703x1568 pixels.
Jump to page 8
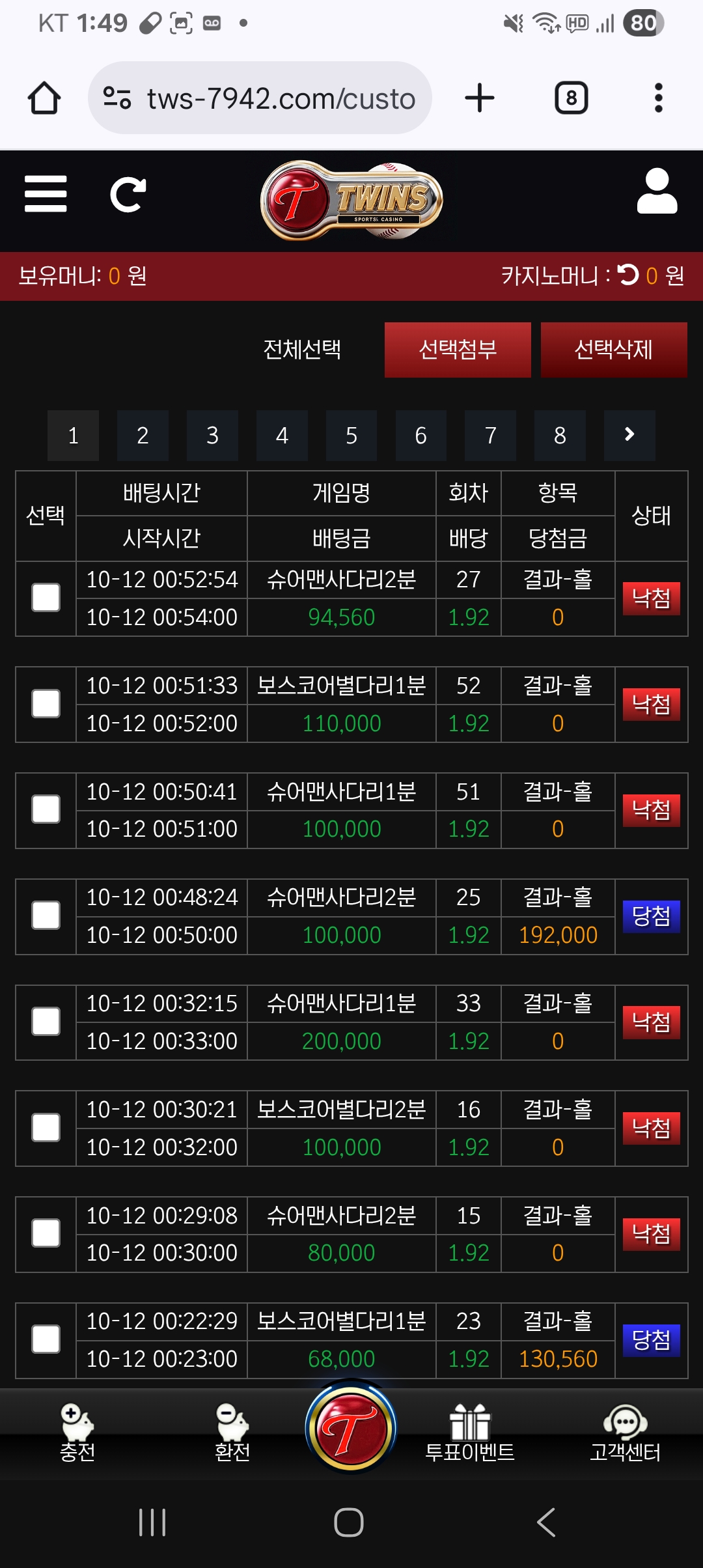point(560,435)
